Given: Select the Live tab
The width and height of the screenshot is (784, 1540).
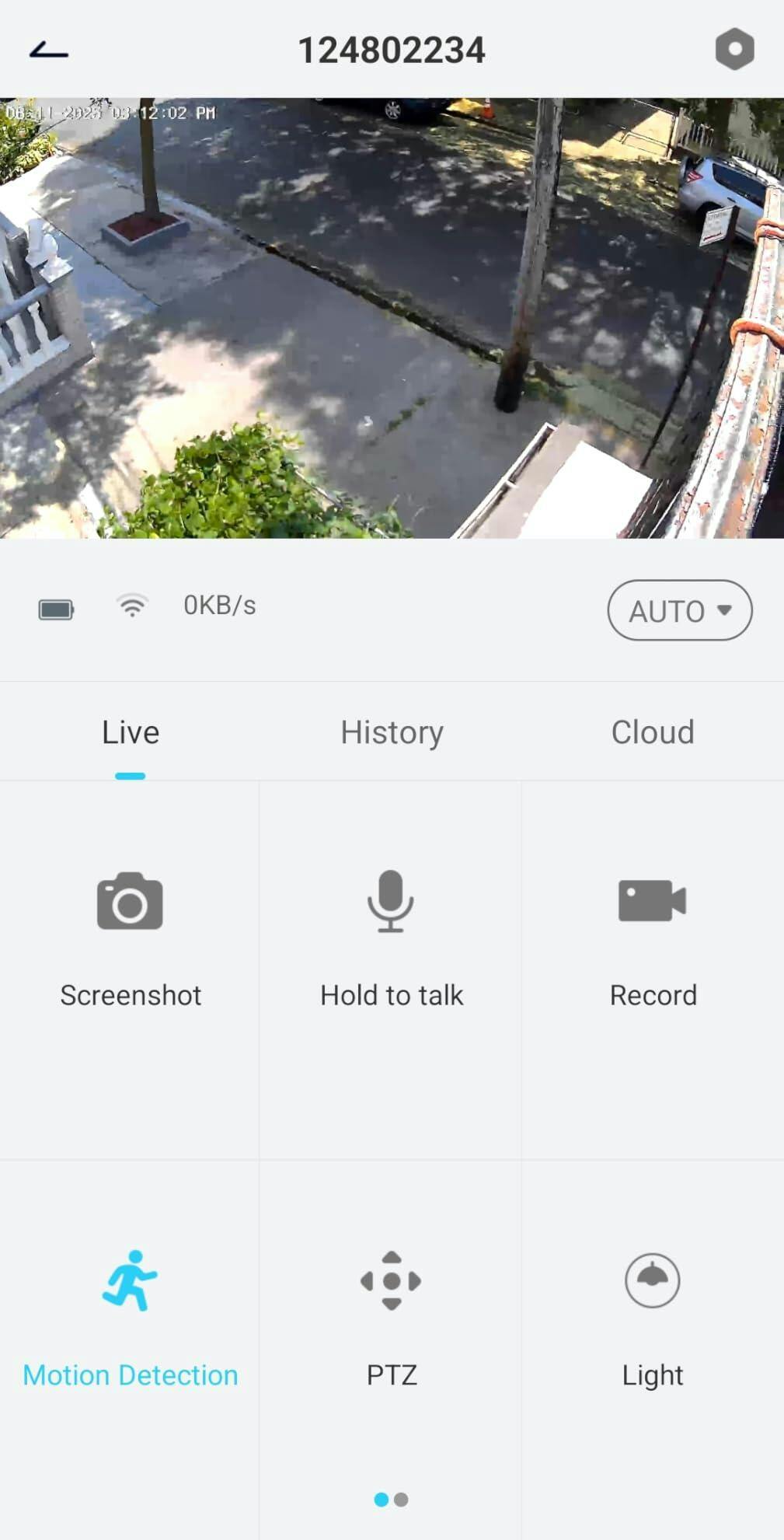Looking at the screenshot, I should pos(131,732).
